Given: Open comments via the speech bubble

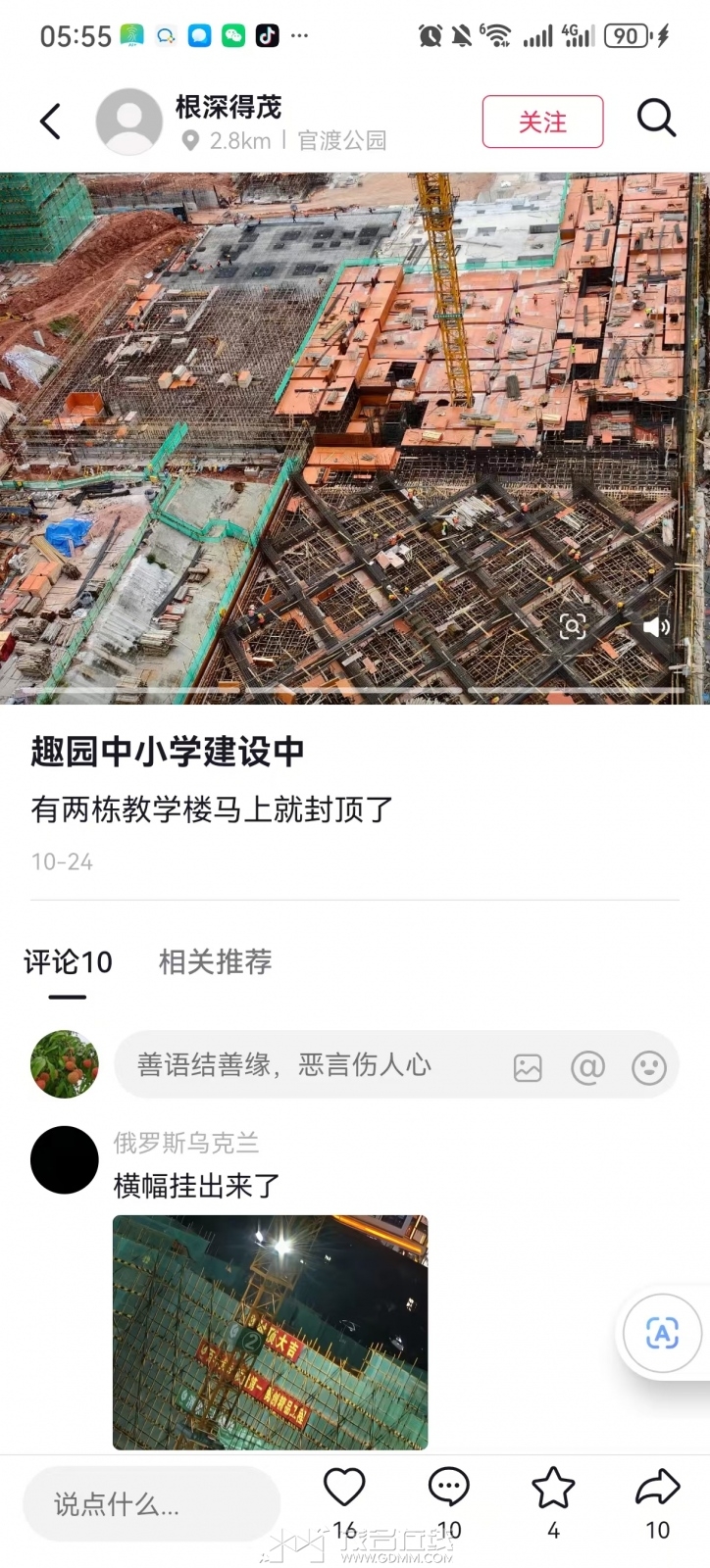Looking at the screenshot, I should [449, 1489].
